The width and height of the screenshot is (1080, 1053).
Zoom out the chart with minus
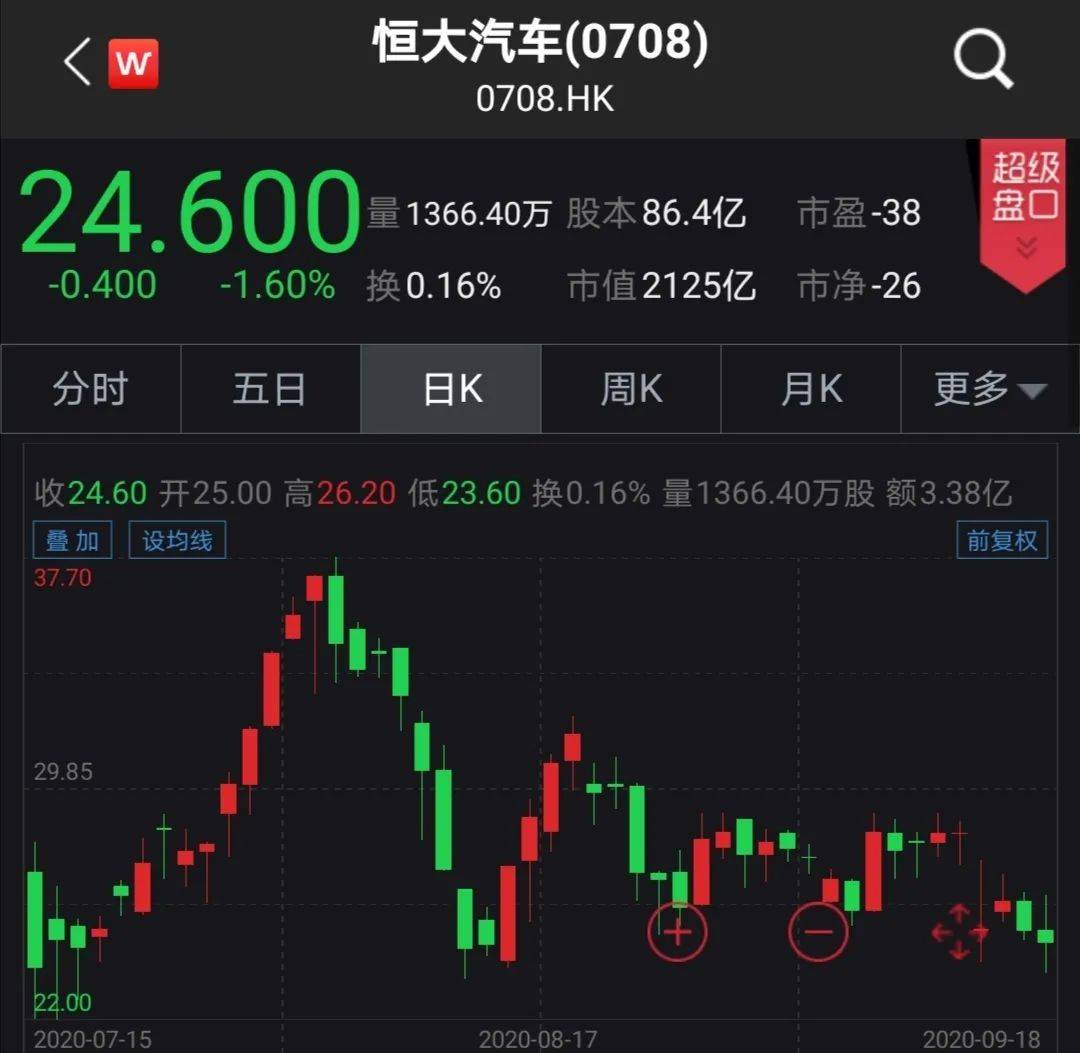pyautogui.click(x=818, y=932)
